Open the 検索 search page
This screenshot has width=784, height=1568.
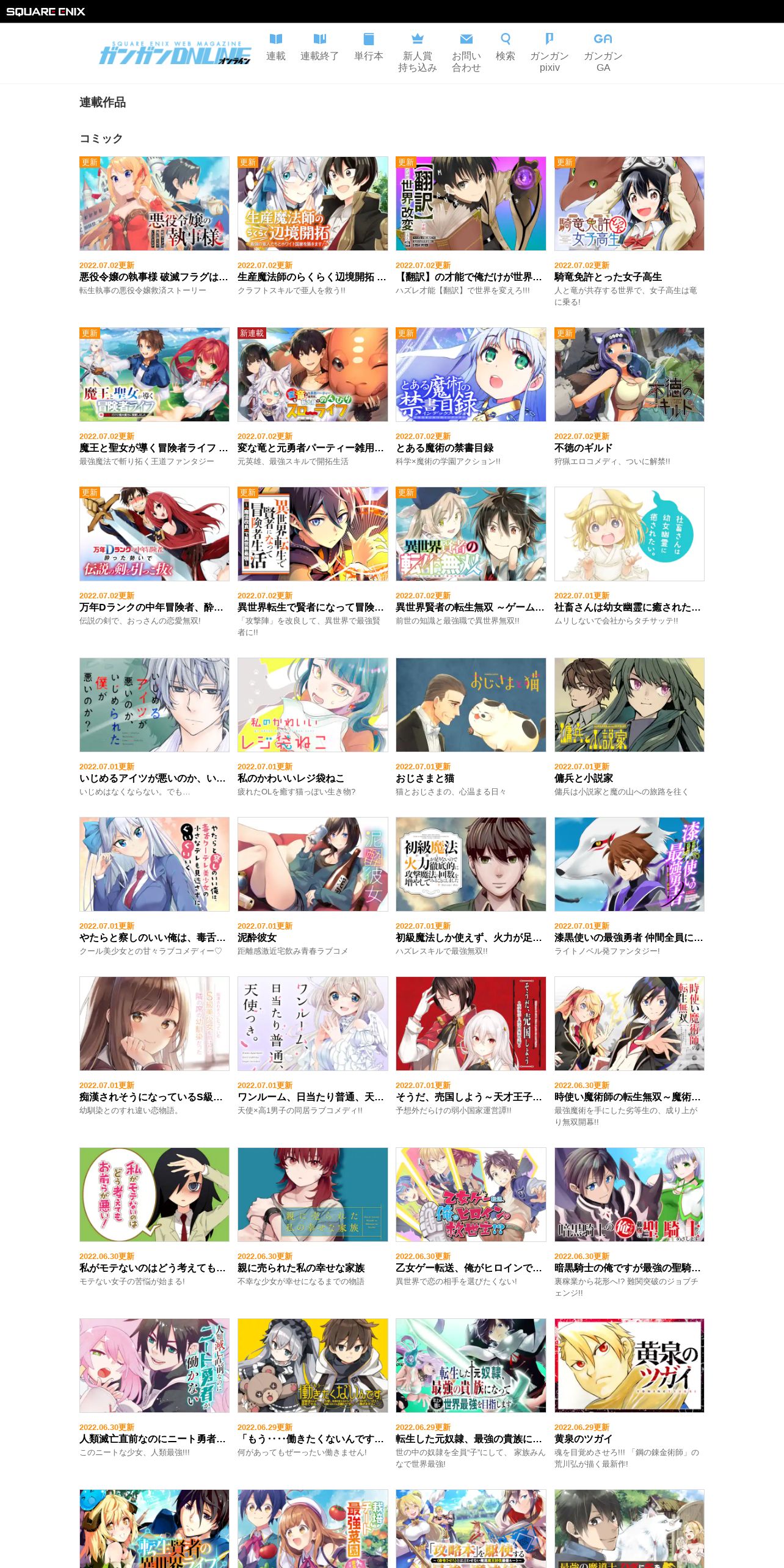pyautogui.click(x=505, y=48)
